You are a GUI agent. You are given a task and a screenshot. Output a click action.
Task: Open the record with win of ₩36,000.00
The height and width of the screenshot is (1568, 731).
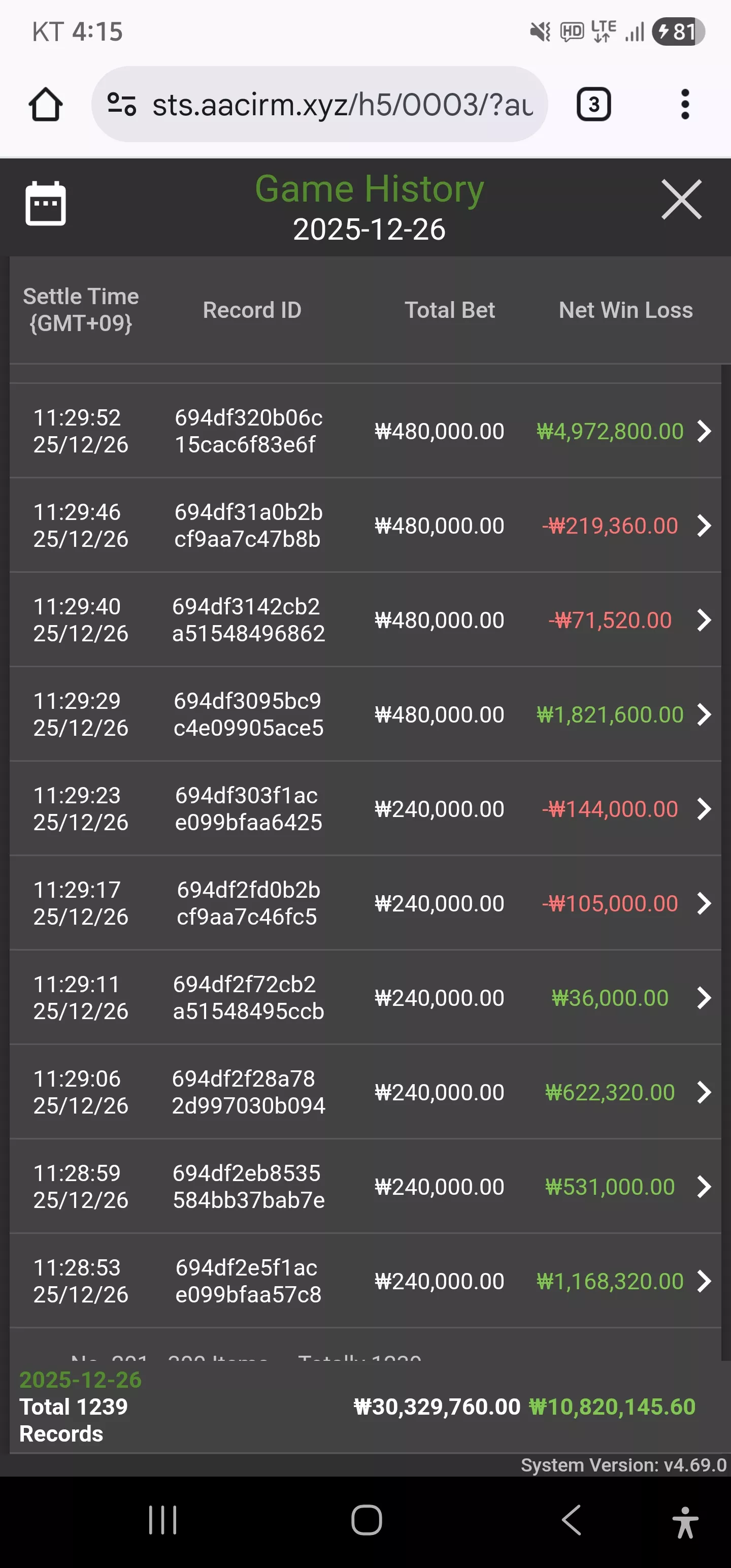click(365, 998)
